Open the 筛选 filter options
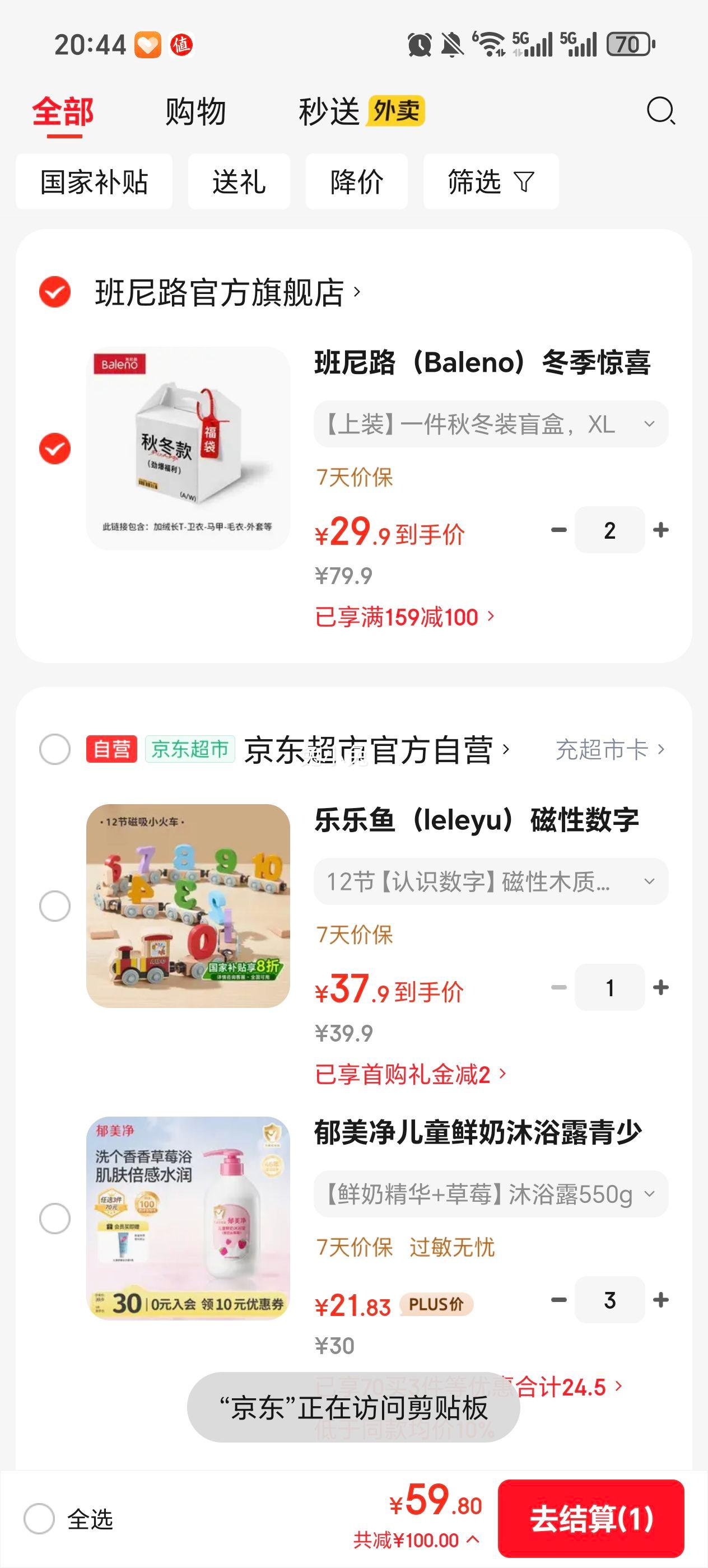 point(491,182)
